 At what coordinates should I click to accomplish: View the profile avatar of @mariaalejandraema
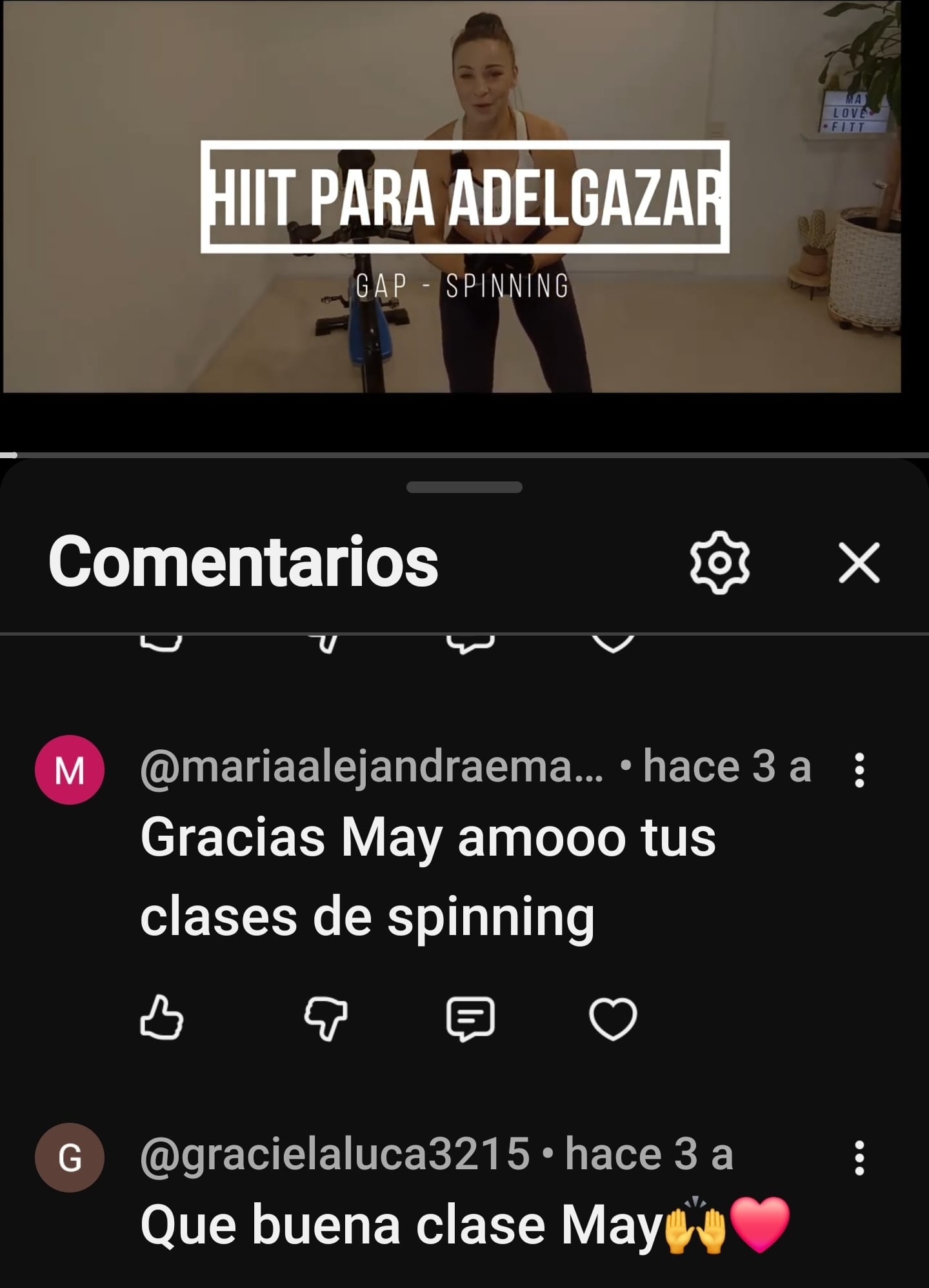pos(70,769)
